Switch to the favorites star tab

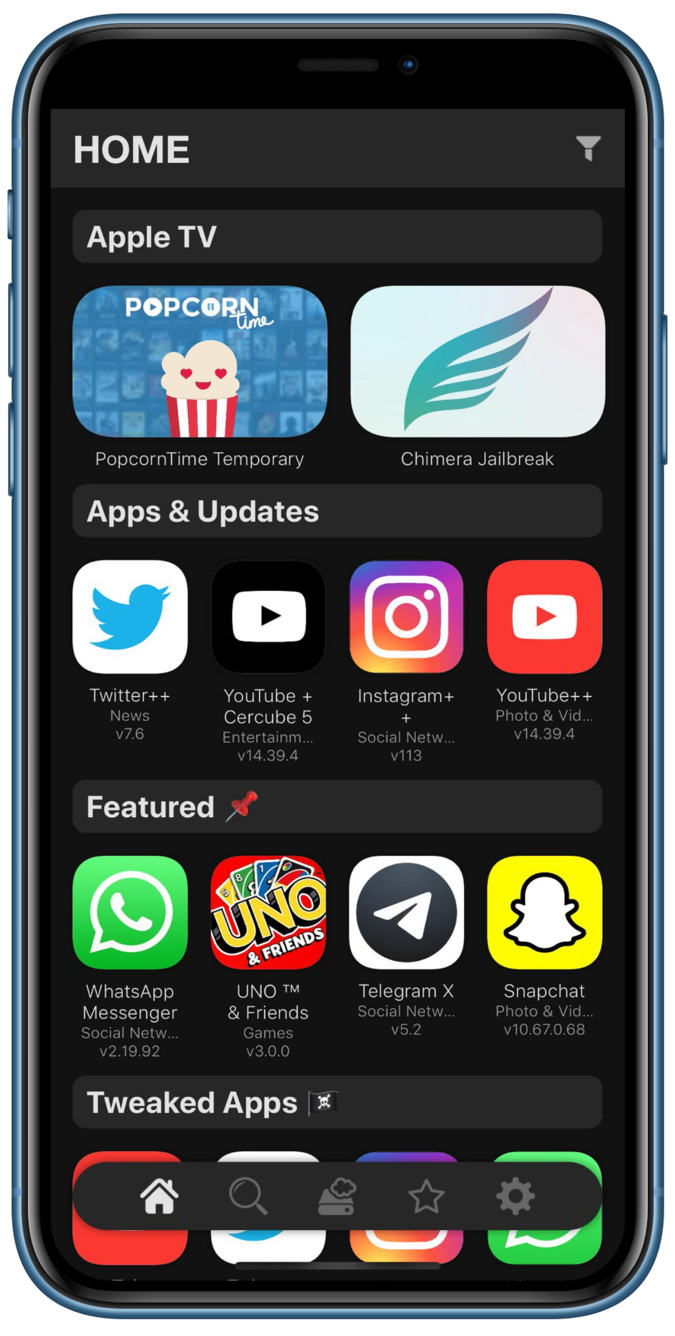tap(426, 1196)
